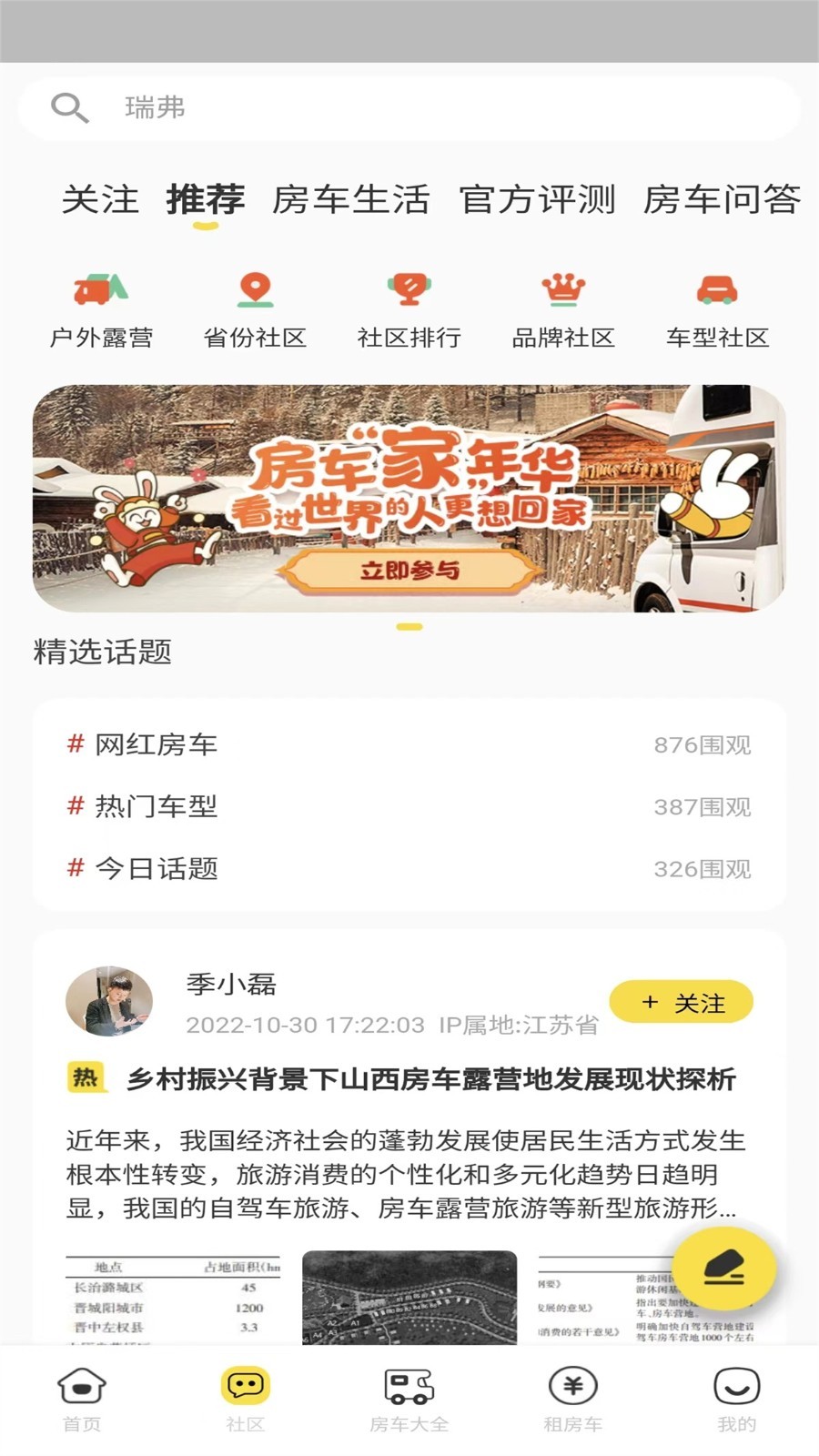Tap the banner page indicator dash
Screen dimensions: 819x1456
tap(409, 625)
